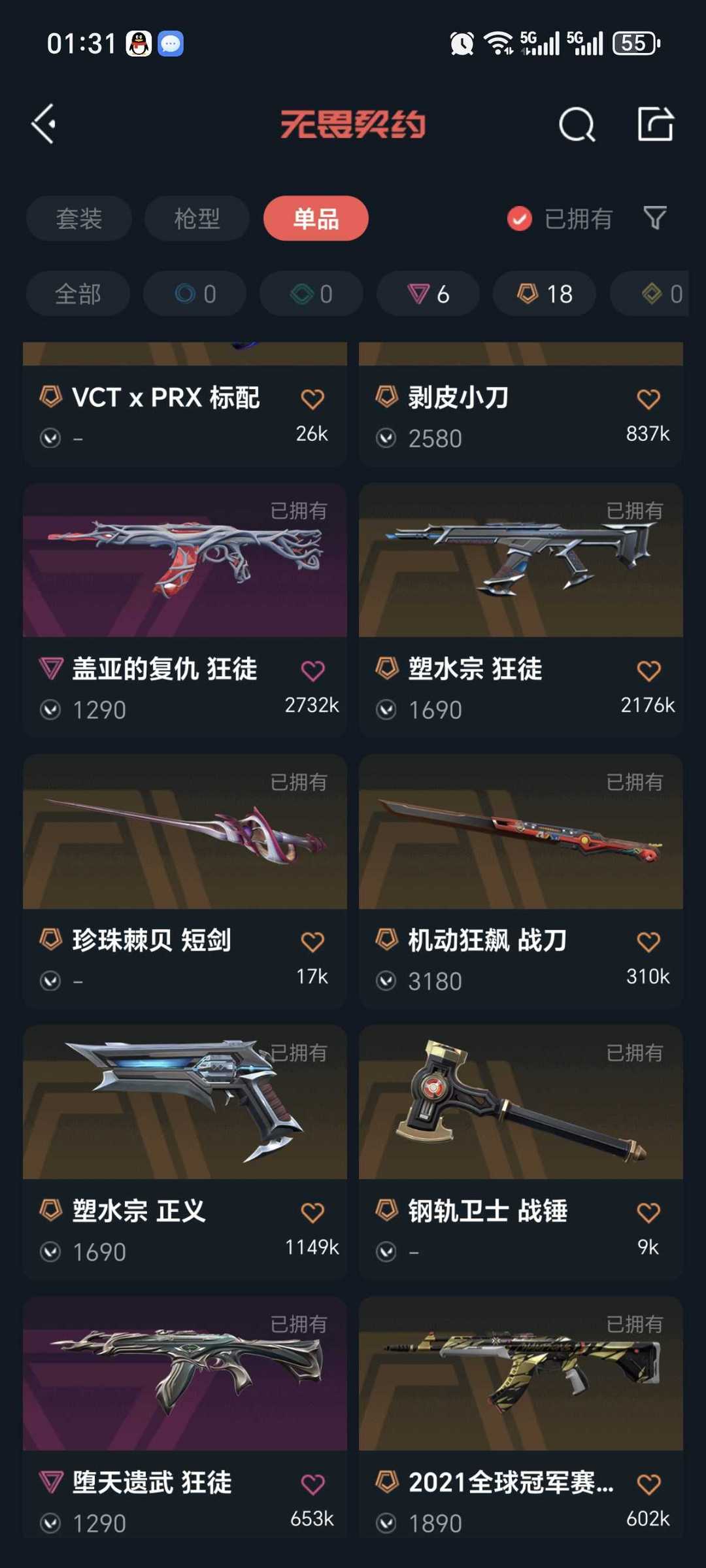
Task: Filter by the orange tier chip showing 18
Action: click(x=545, y=294)
